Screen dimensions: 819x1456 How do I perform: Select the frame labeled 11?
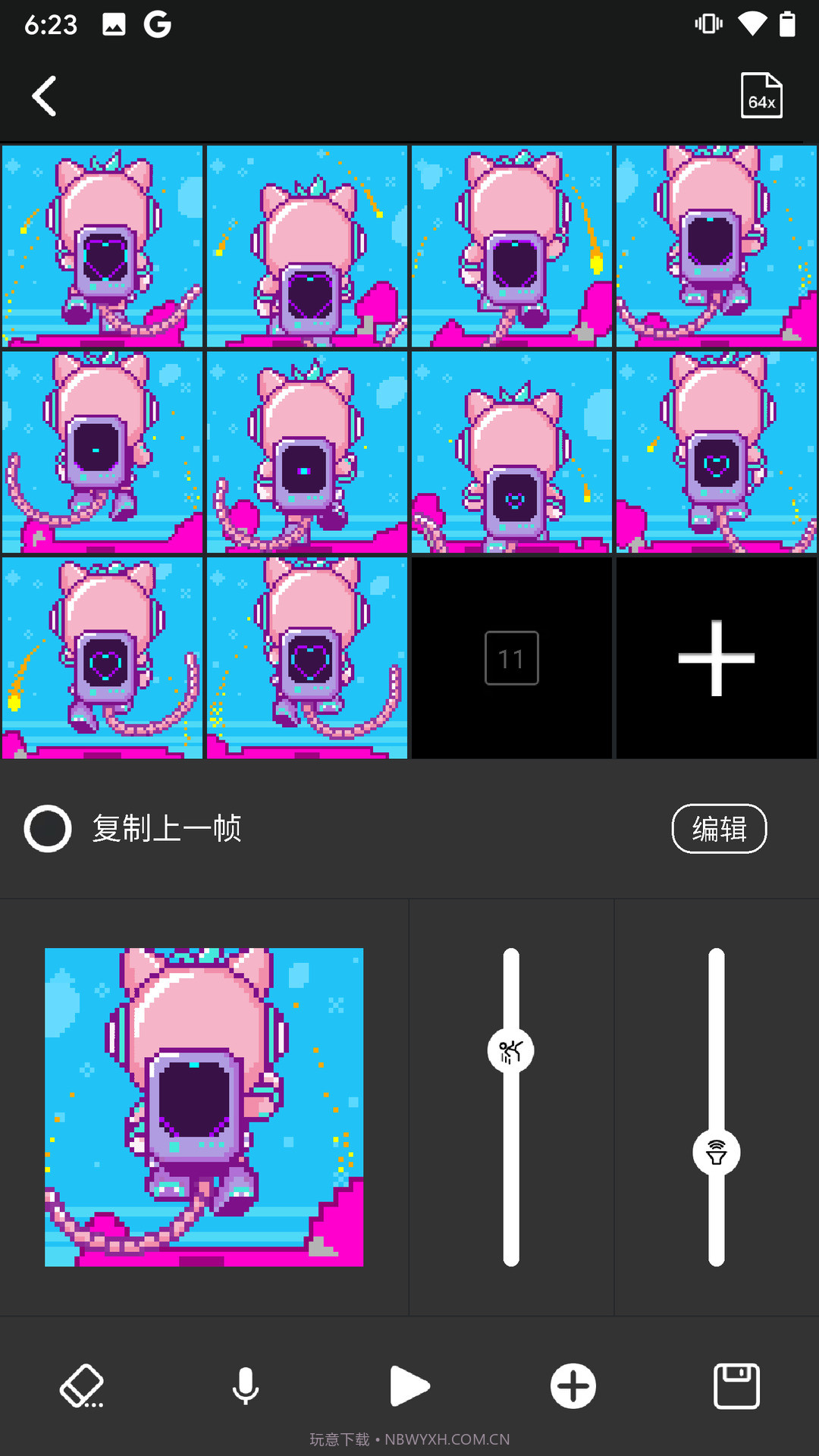coord(511,657)
